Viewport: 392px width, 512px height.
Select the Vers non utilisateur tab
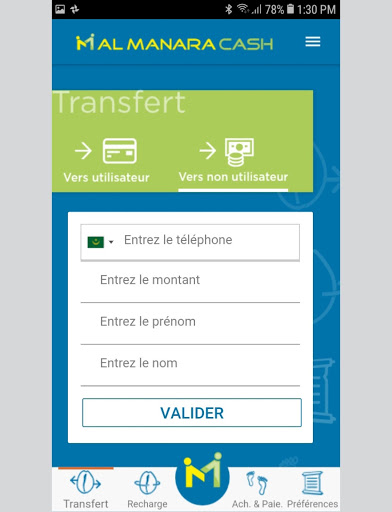coord(233,161)
